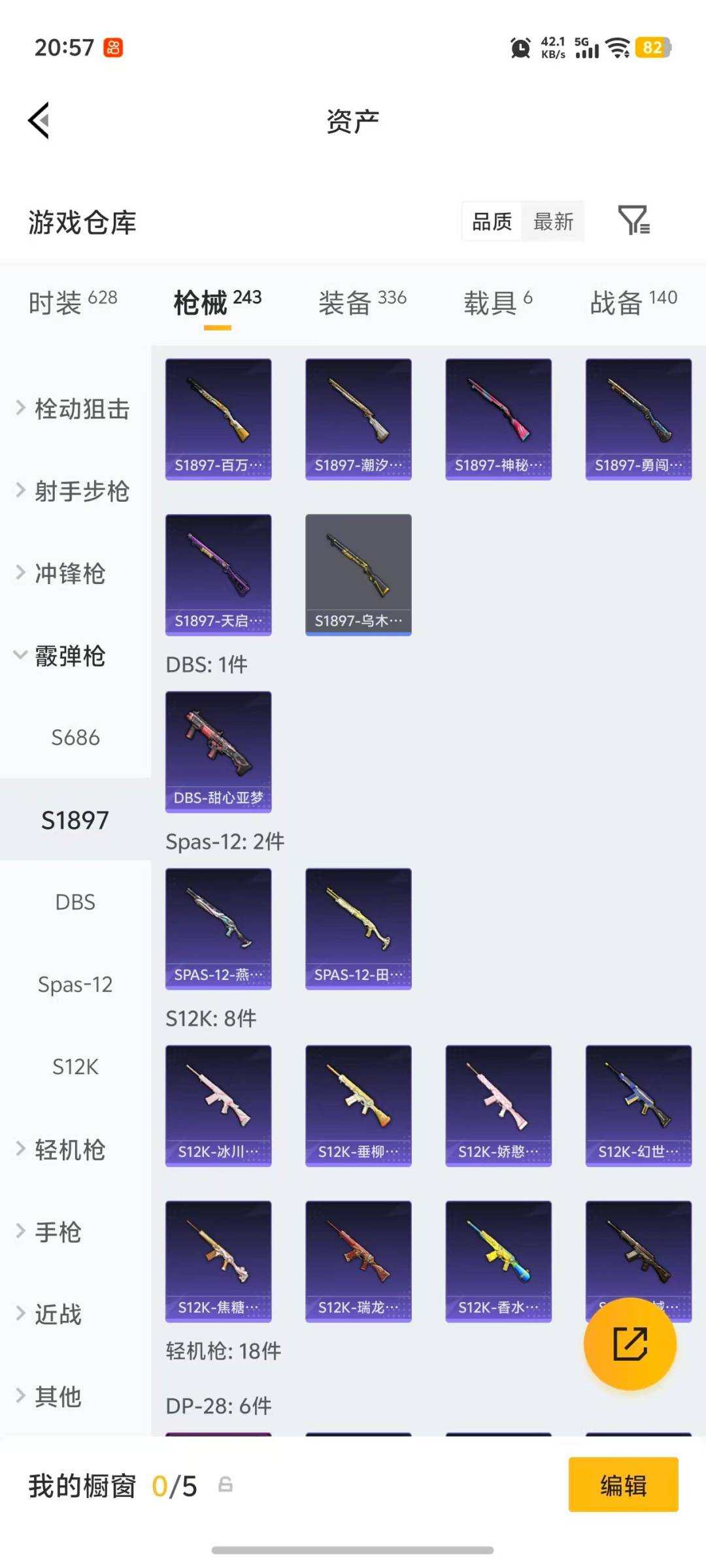The width and height of the screenshot is (706, 1568).
Task: Select the S12K subcategory
Action: [74, 1067]
